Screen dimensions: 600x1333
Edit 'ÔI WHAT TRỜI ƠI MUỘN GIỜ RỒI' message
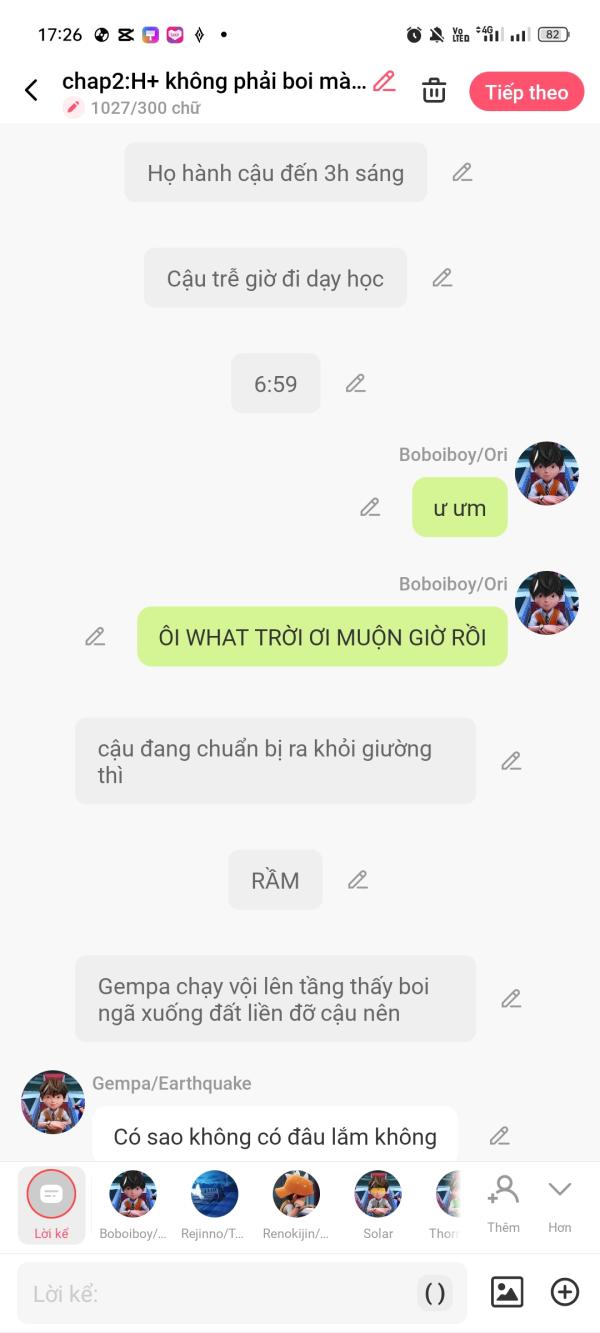[x=95, y=636]
